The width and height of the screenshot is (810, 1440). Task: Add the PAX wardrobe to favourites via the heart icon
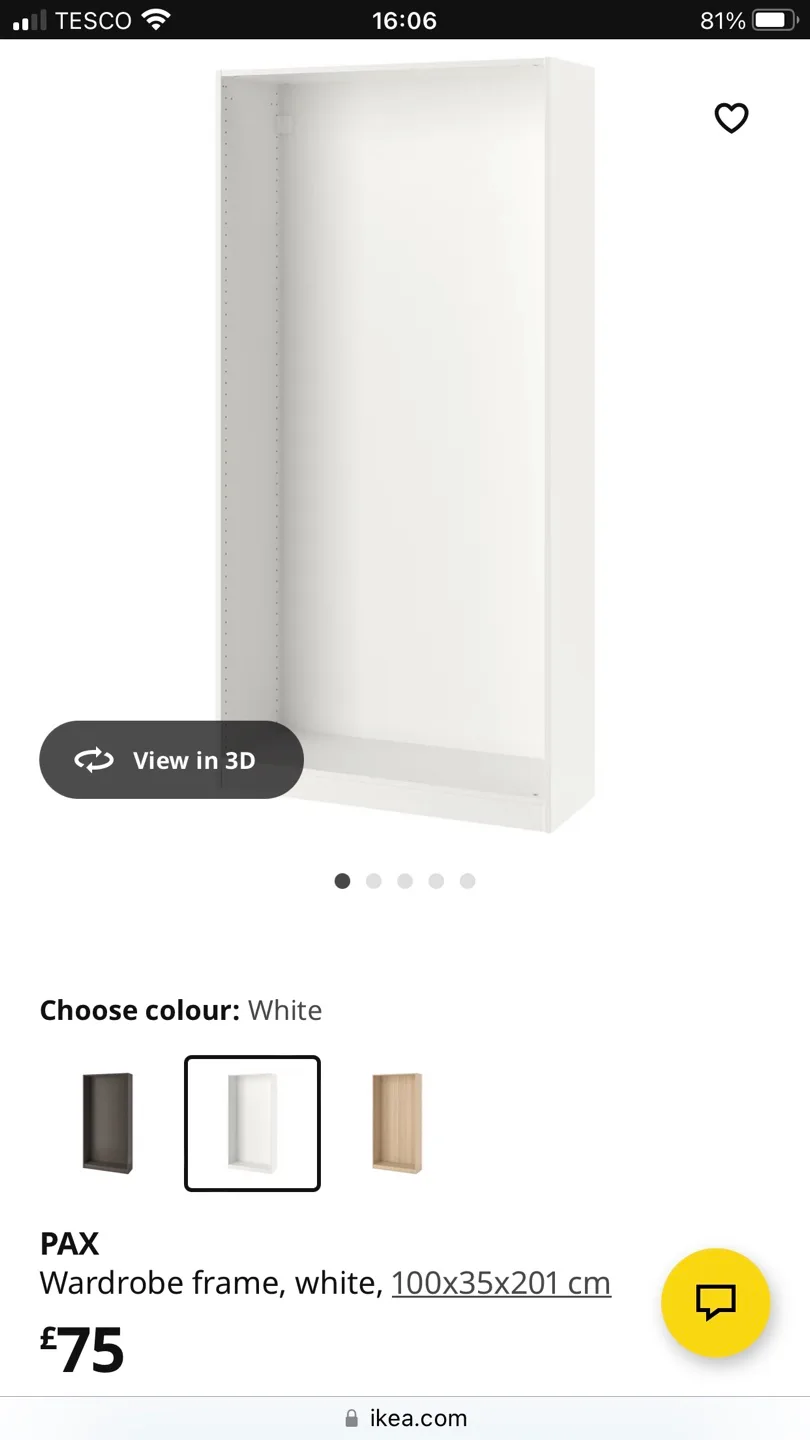pos(731,118)
